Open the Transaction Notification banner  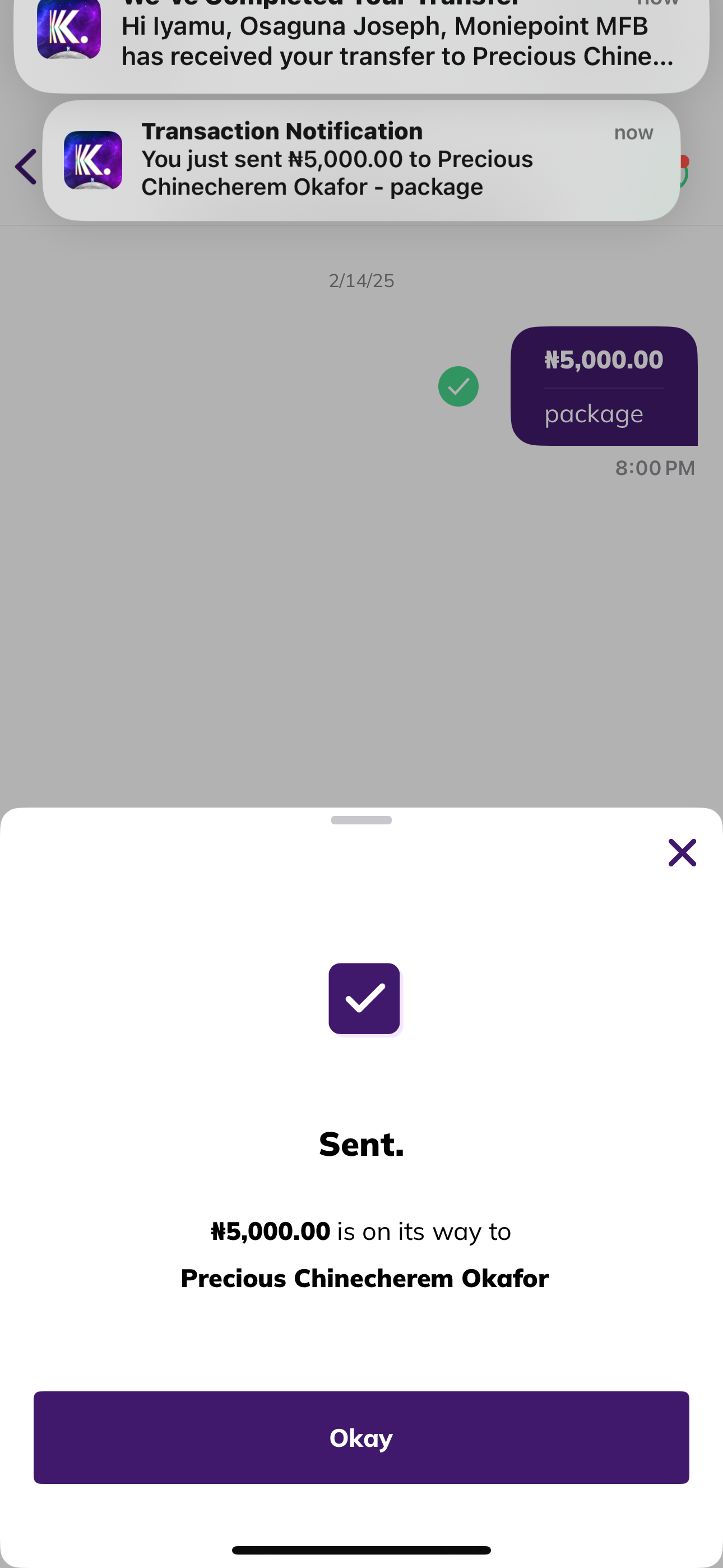coord(361,160)
